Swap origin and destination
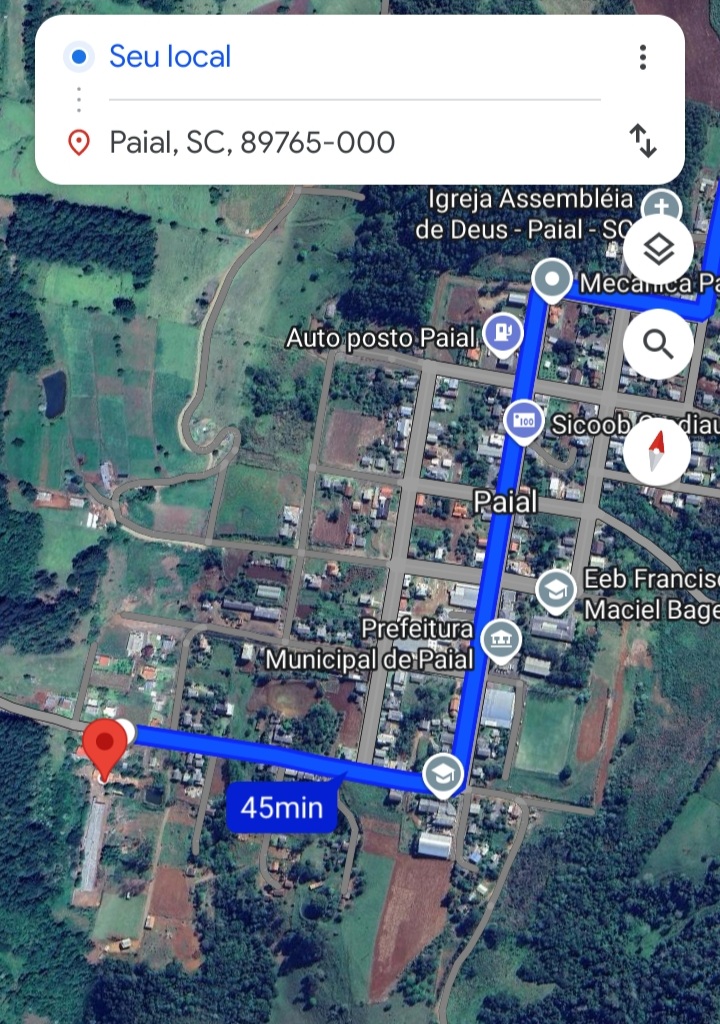720x1024 pixels. pos(643,141)
